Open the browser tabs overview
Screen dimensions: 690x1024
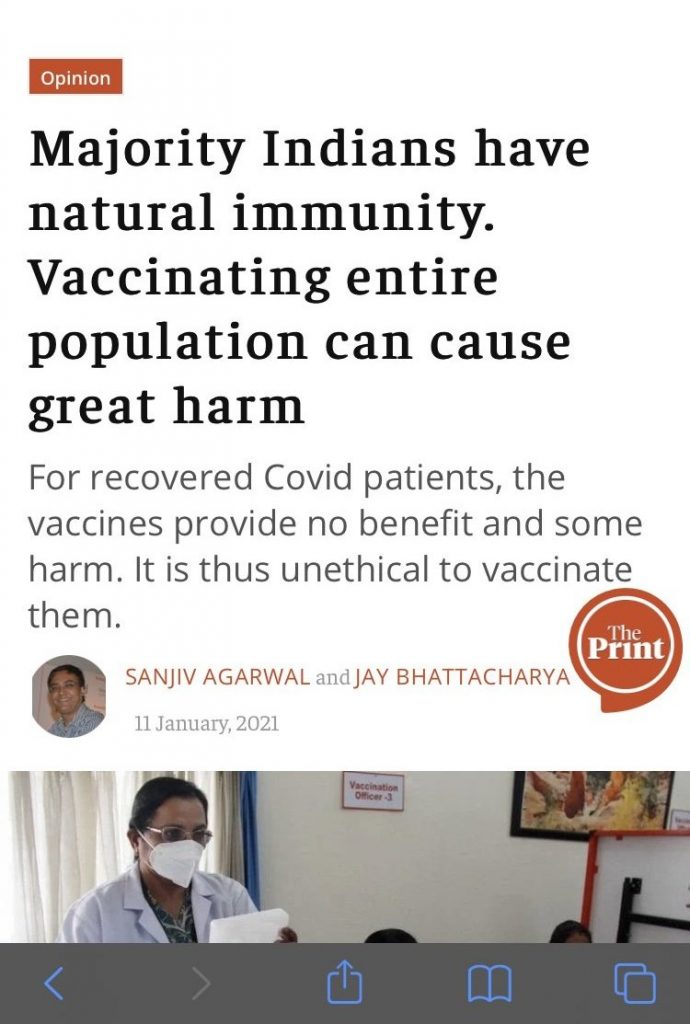pos(634,984)
